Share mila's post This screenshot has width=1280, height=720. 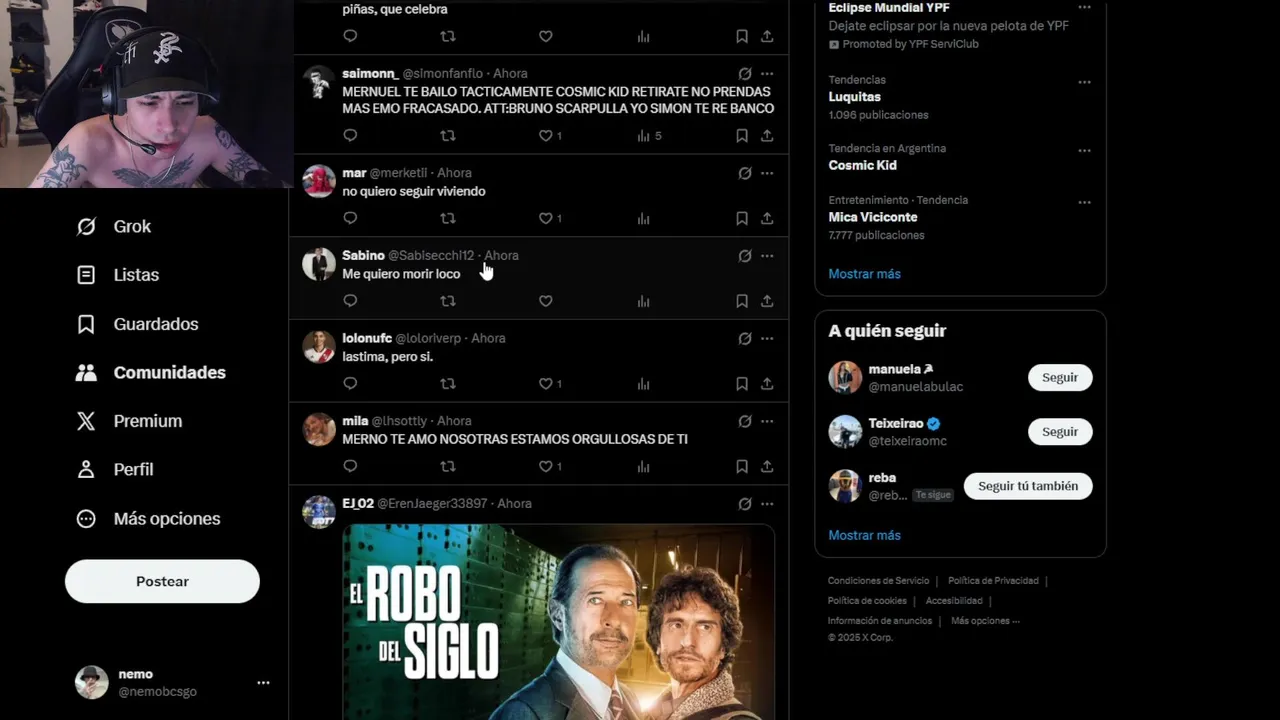(x=767, y=466)
